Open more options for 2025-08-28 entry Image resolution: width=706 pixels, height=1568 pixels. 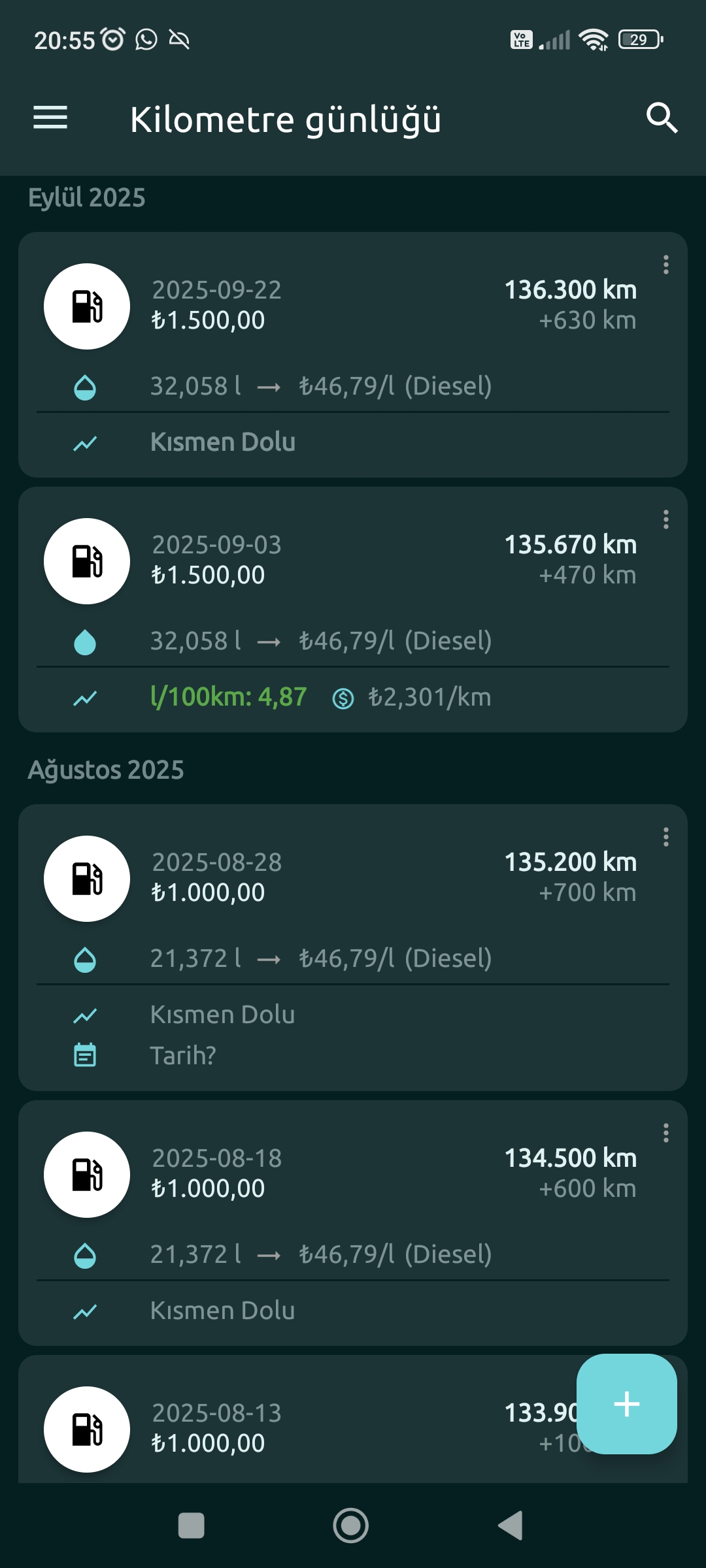tap(665, 837)
